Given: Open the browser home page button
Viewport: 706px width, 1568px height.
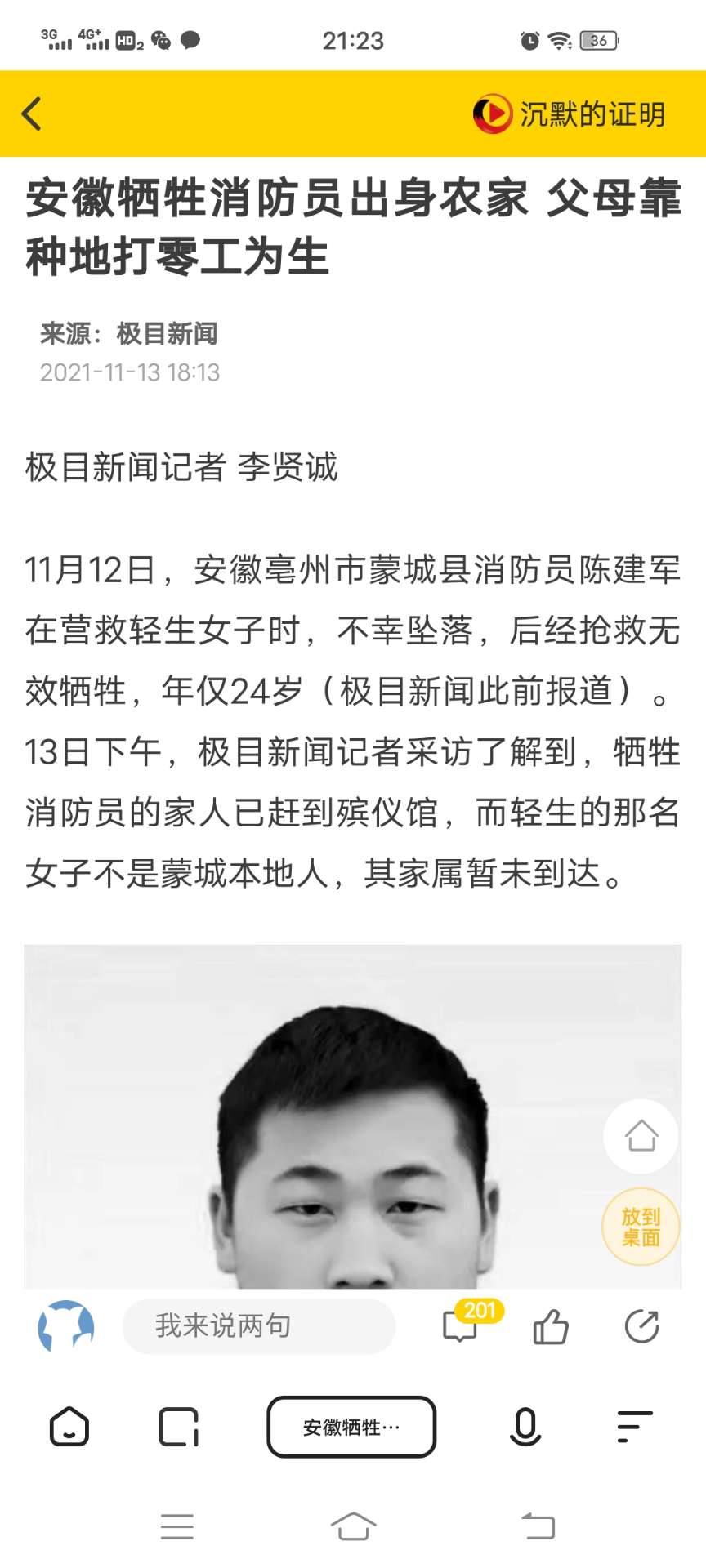Looking at the screenshot, I should point(69,1427).
